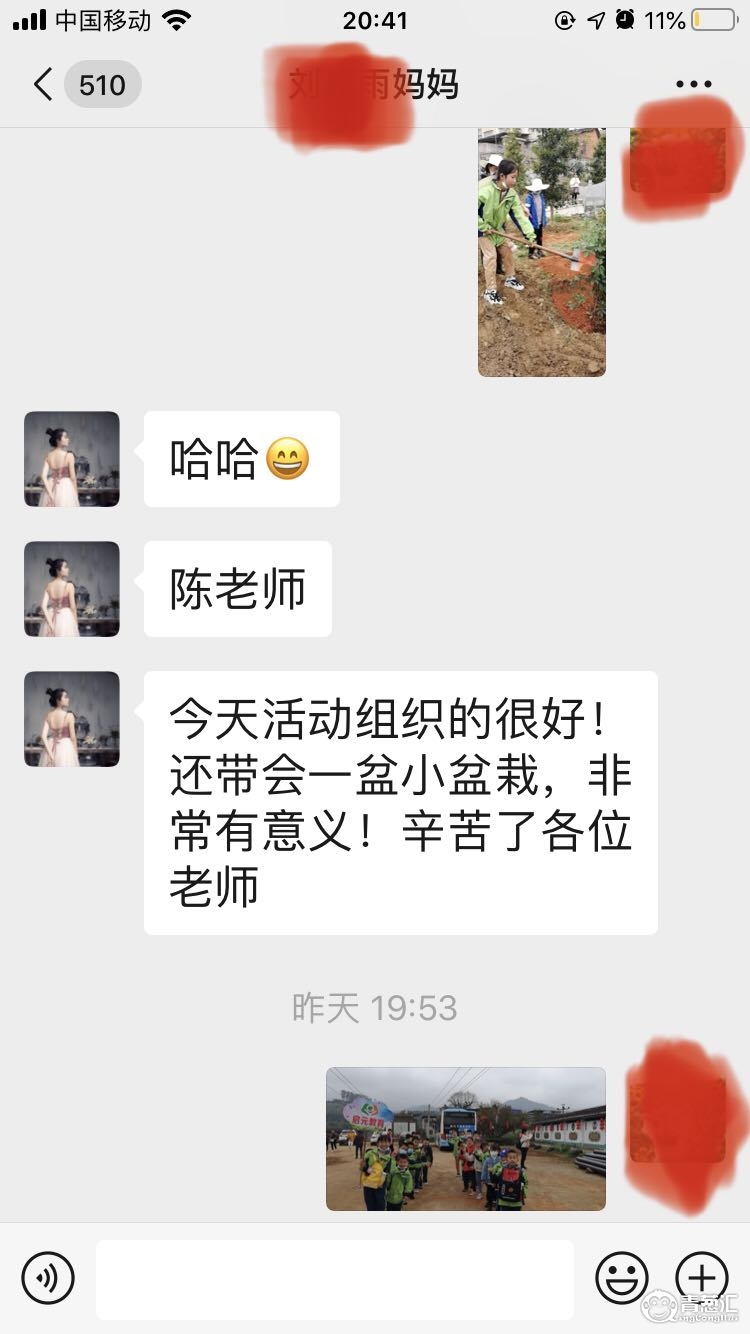Switch to voice message input
This screenshot has width=750, height=1334.
(48, 1278)
